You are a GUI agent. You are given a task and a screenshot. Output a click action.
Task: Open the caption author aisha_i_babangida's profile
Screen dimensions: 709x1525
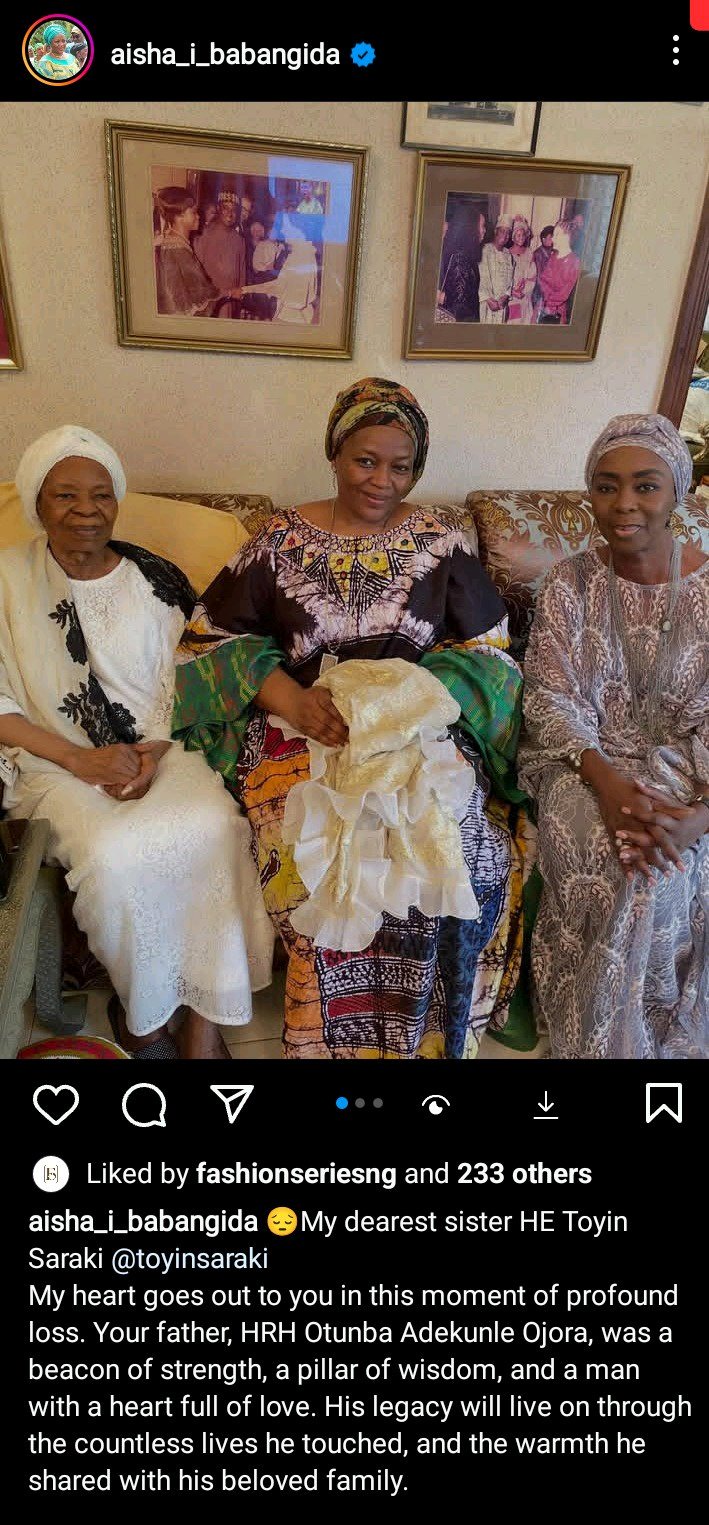tap(143, 1221)
